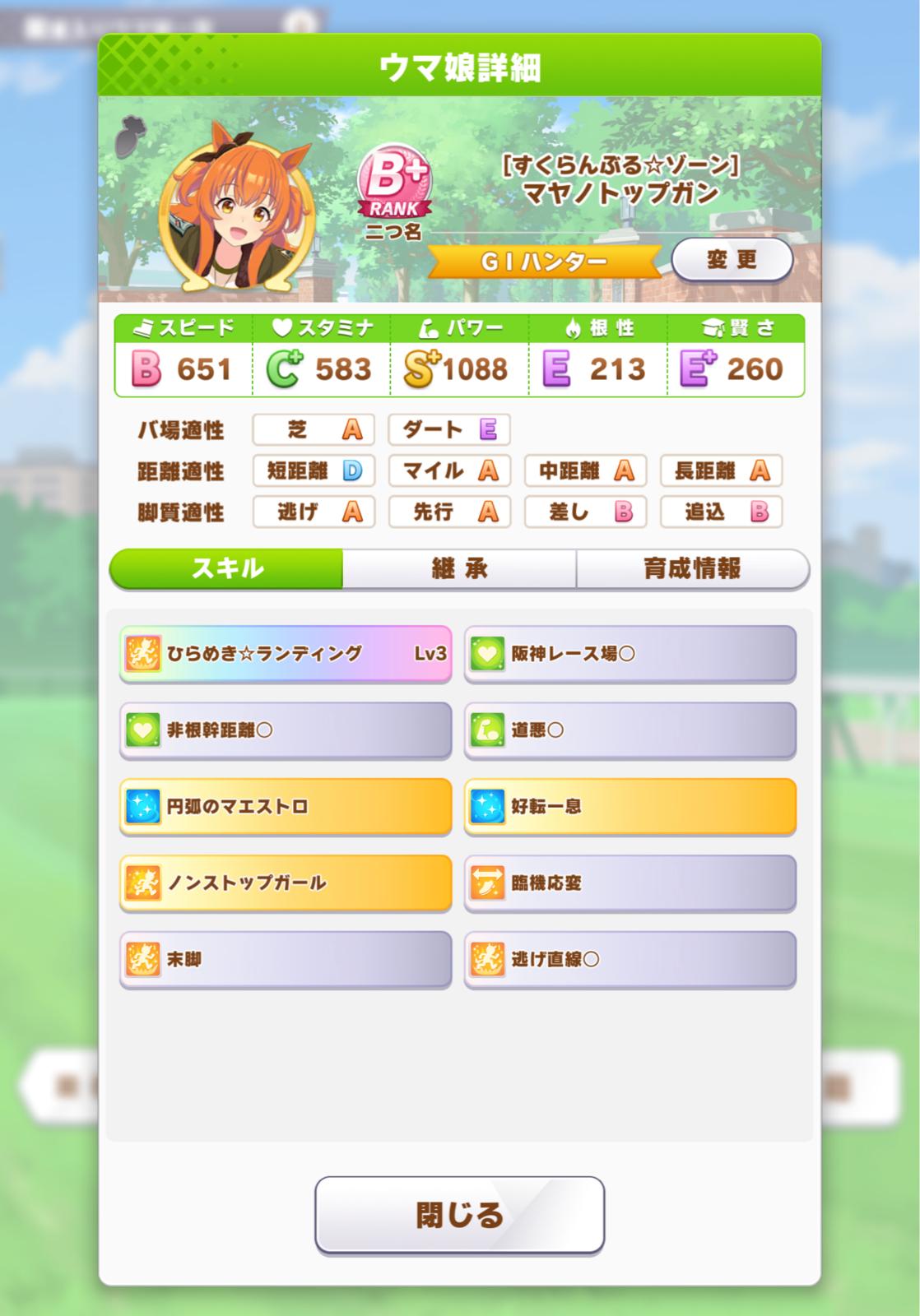Image resolution: width=920 pixels, height=1316 pixels.
Task: Tap the 変更 button to change title
Action: click(732, 261)
